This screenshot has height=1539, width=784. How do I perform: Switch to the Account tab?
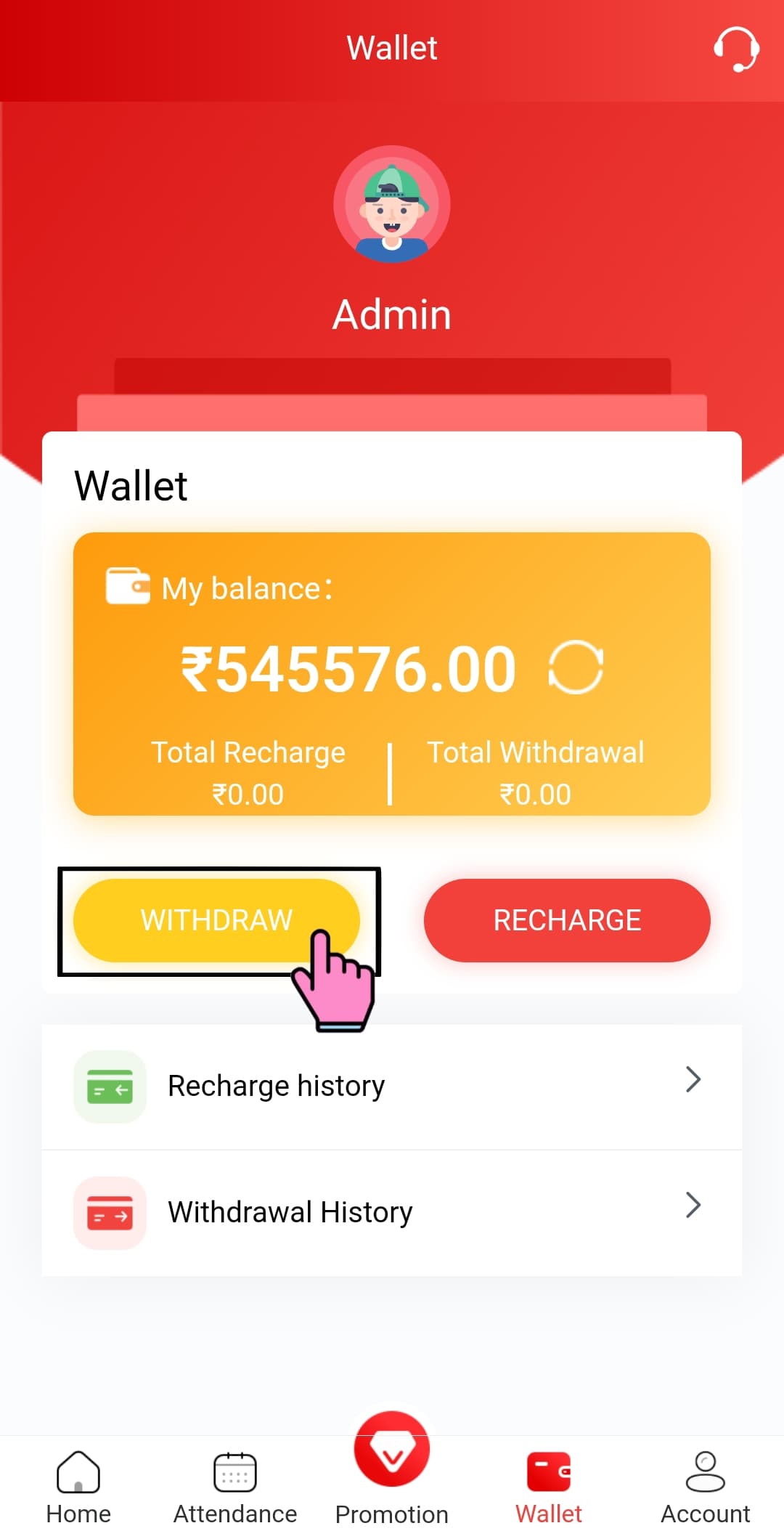(x=705, y=1487)
